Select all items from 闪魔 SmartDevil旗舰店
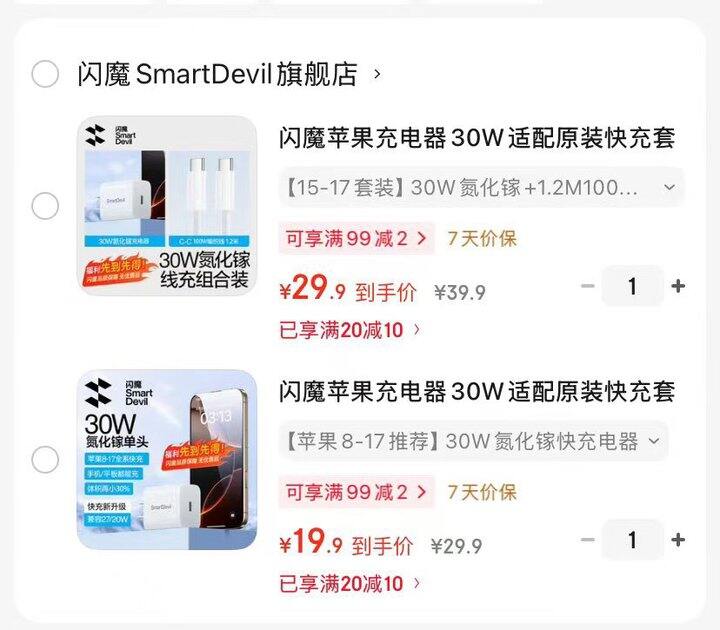 tap(45, 74)
